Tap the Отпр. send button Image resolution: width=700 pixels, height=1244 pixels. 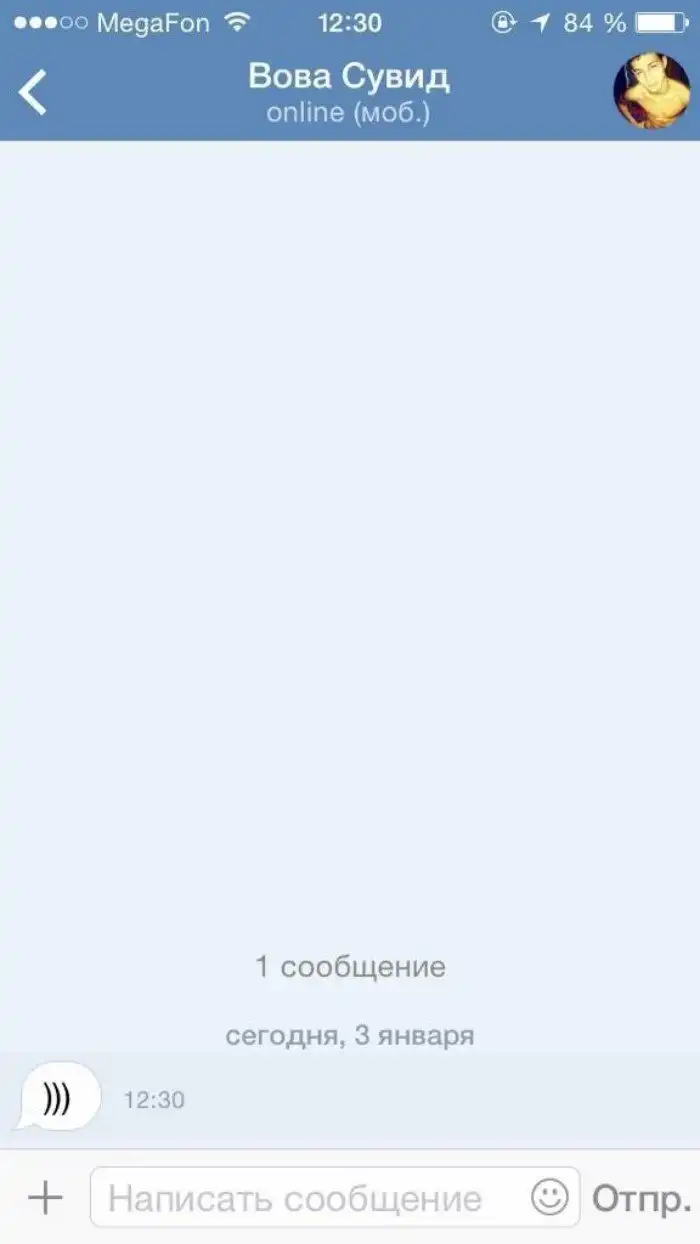[642, 1197]
